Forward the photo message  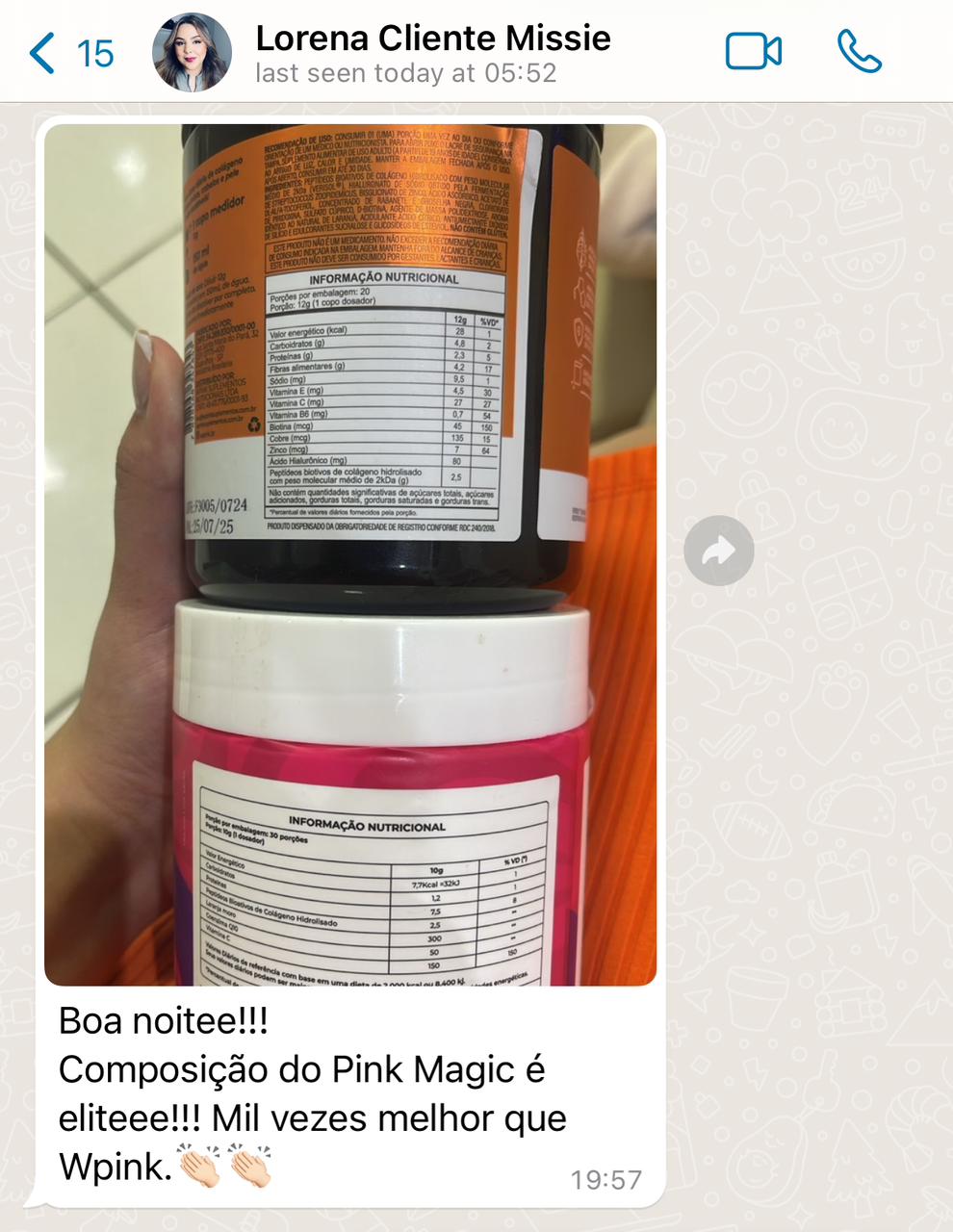click(718, 551)
